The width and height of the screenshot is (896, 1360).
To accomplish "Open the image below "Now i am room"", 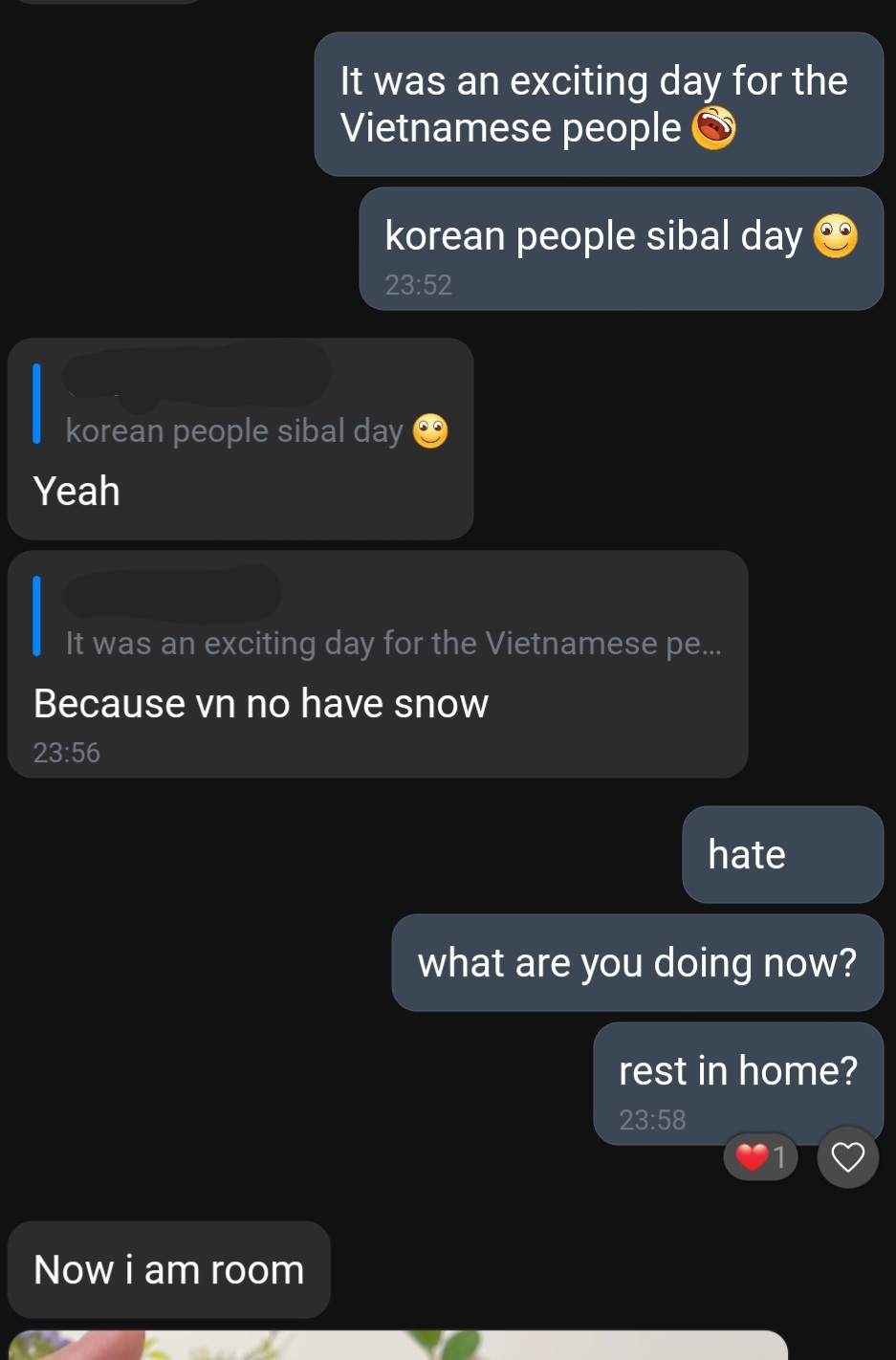I will pyautogui.click(x=397, y=1345).
